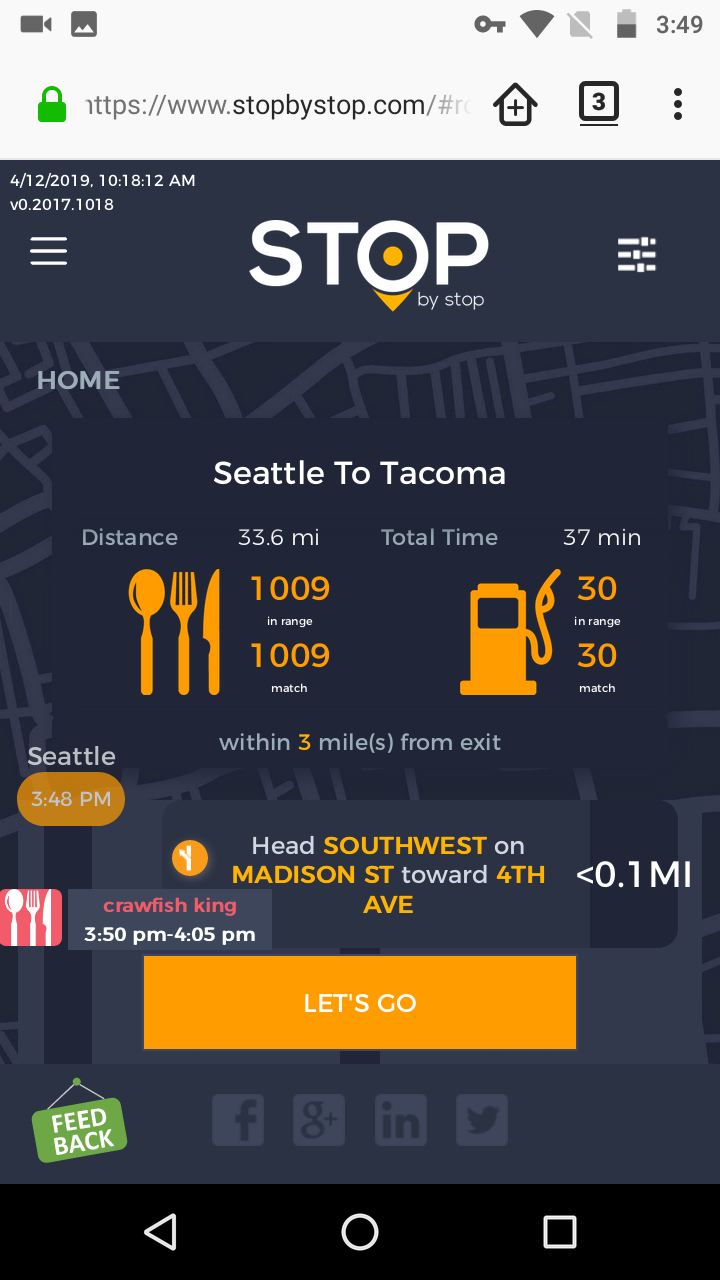This screenshot has width=720, height=1280.
Task: Tap the LET'S GO button
Action: pos(360,1003)
